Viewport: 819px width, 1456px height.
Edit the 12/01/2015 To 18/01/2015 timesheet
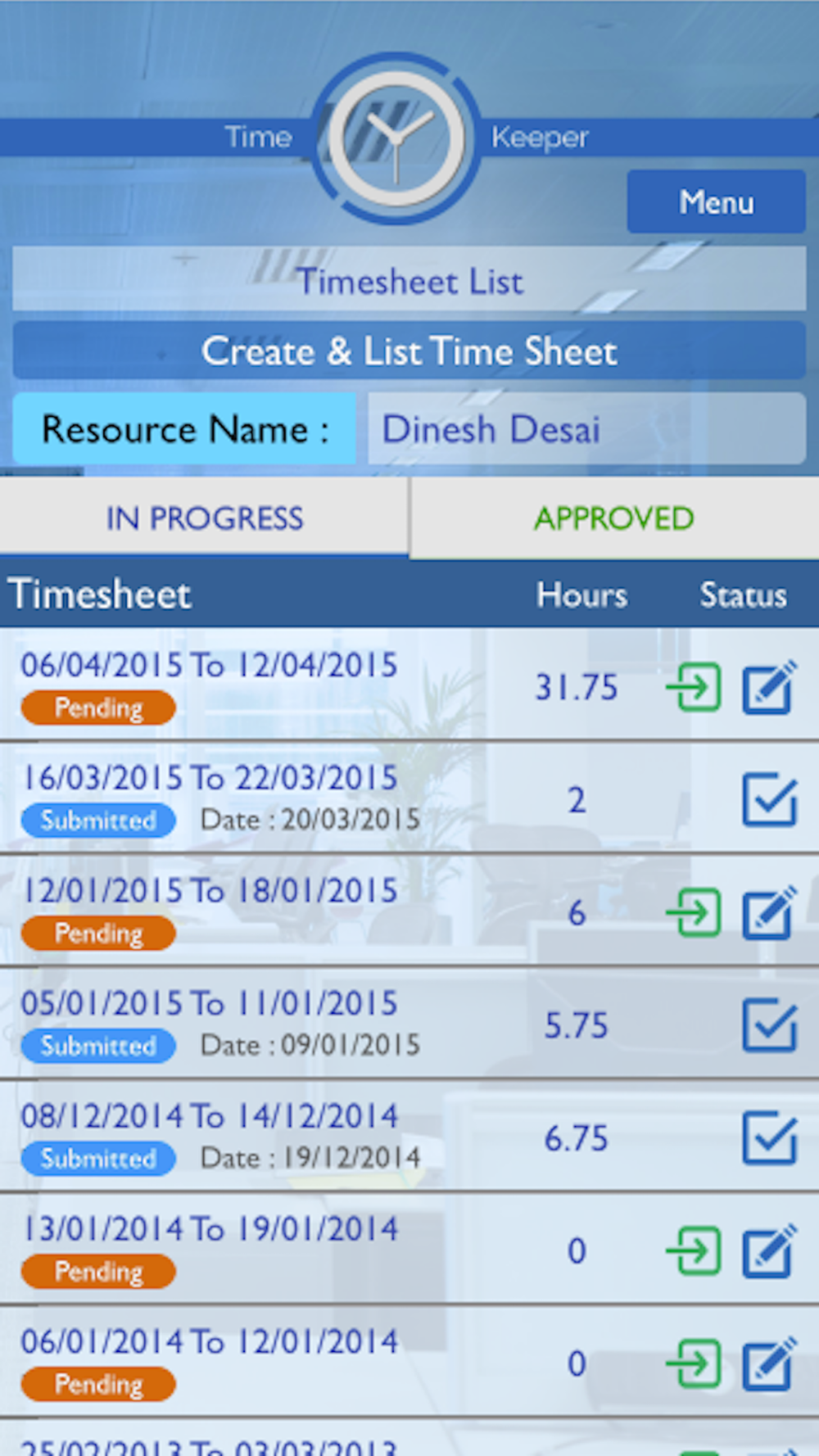(x=769, y=912)
